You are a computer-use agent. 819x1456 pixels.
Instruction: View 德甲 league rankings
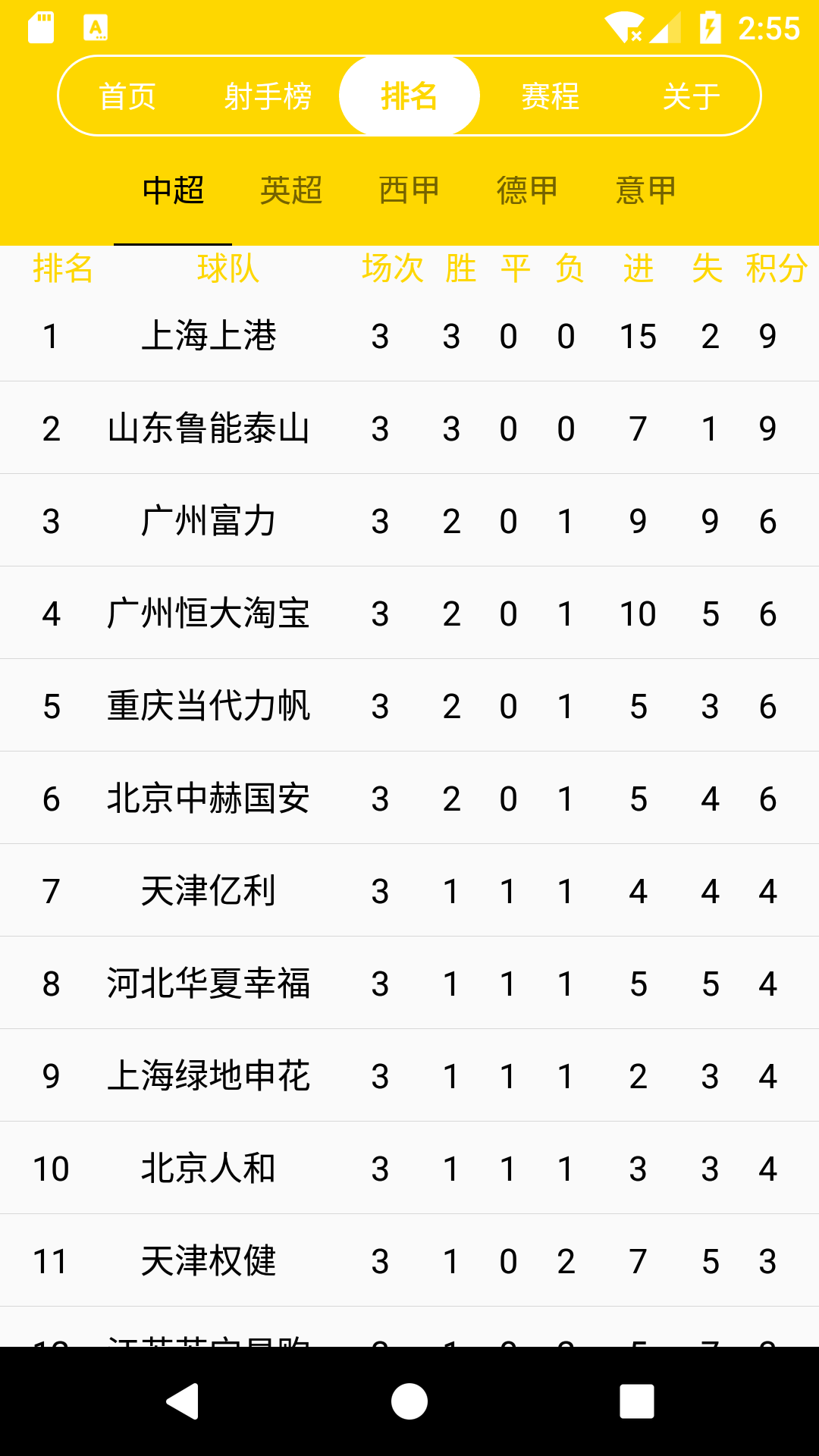(527, 190)
